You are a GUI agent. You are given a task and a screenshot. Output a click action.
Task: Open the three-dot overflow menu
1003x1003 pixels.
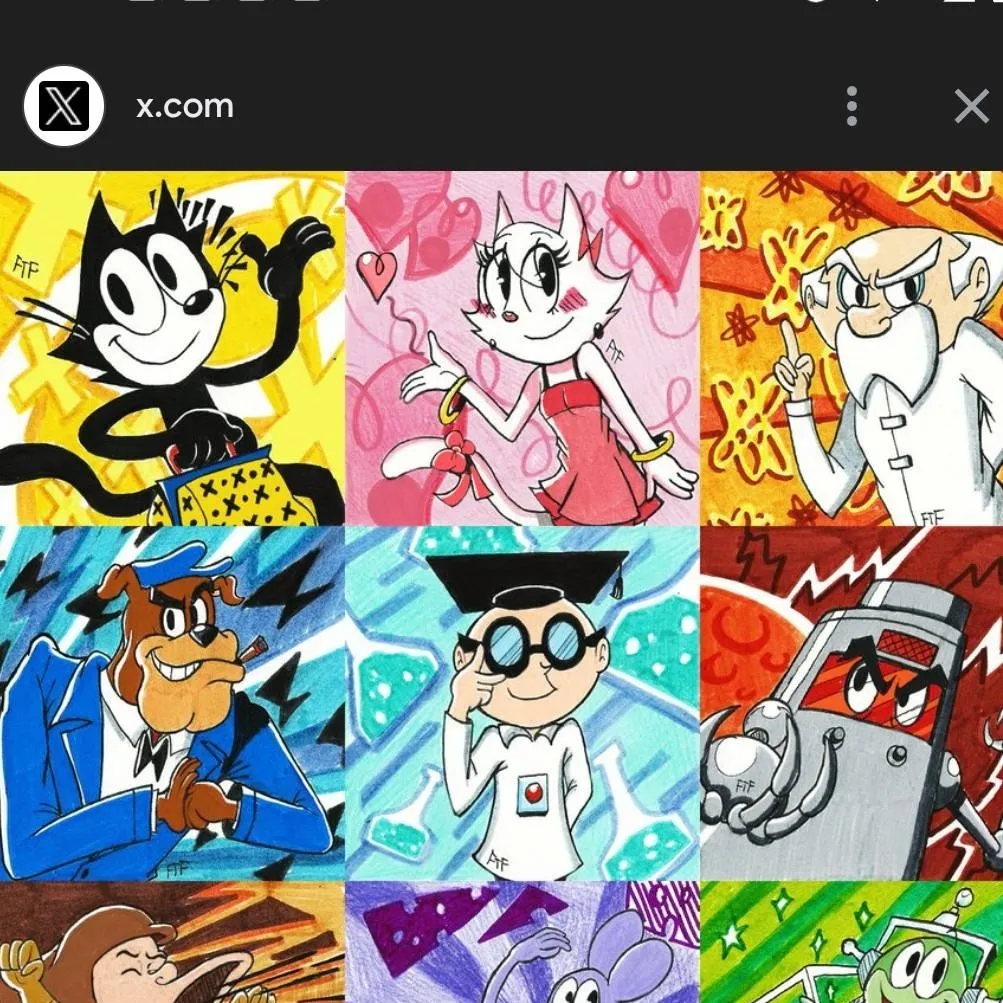851,106
